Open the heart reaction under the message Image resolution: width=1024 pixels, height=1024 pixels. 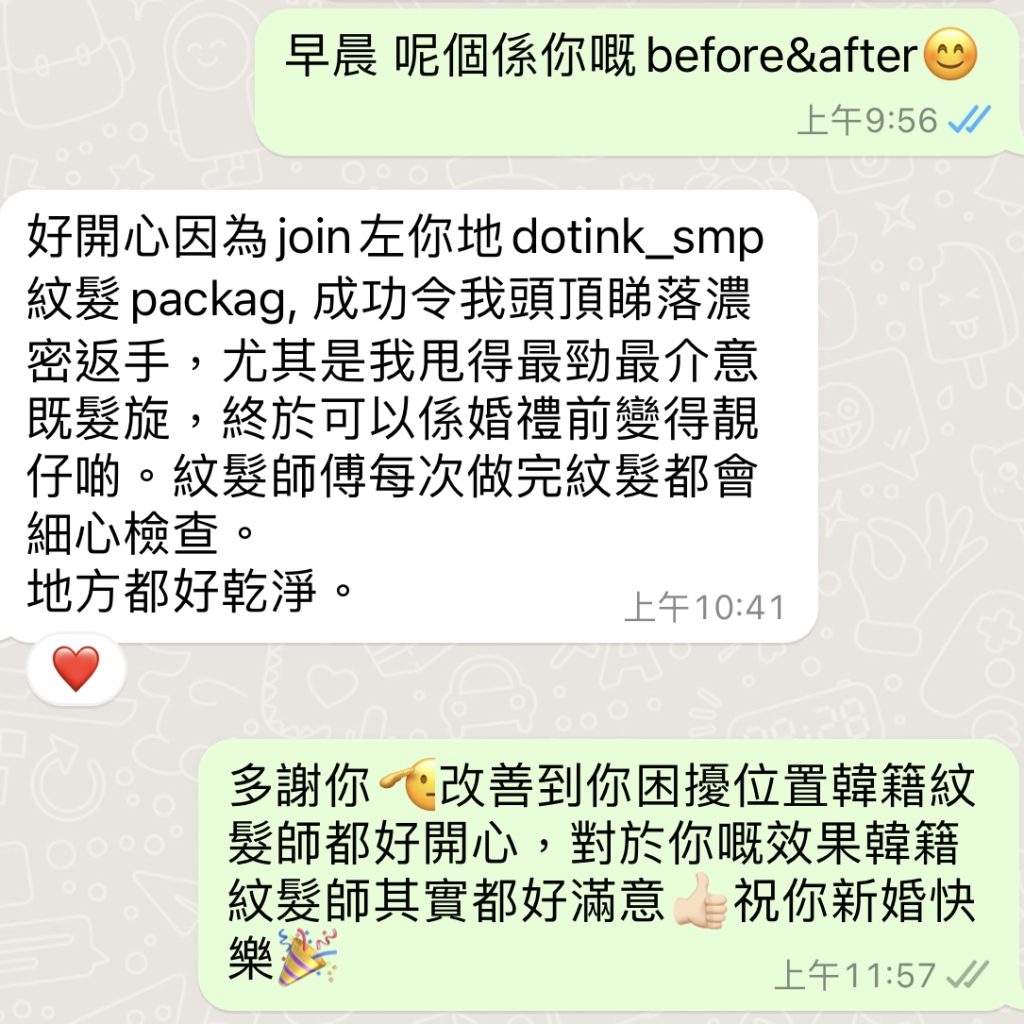point(76,668)
